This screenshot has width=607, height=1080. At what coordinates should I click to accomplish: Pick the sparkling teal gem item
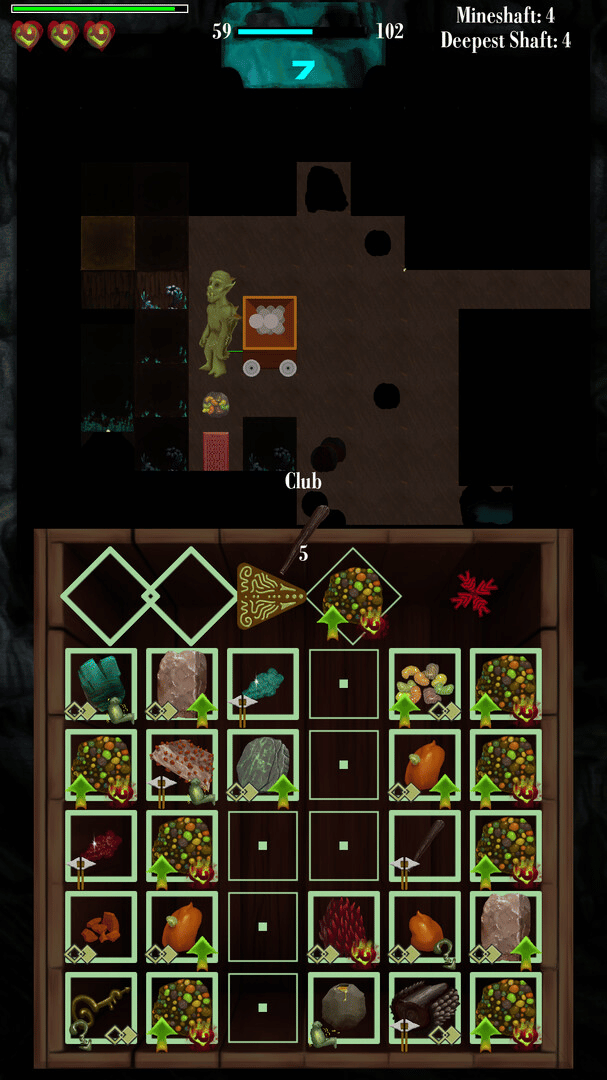point(262,684)
